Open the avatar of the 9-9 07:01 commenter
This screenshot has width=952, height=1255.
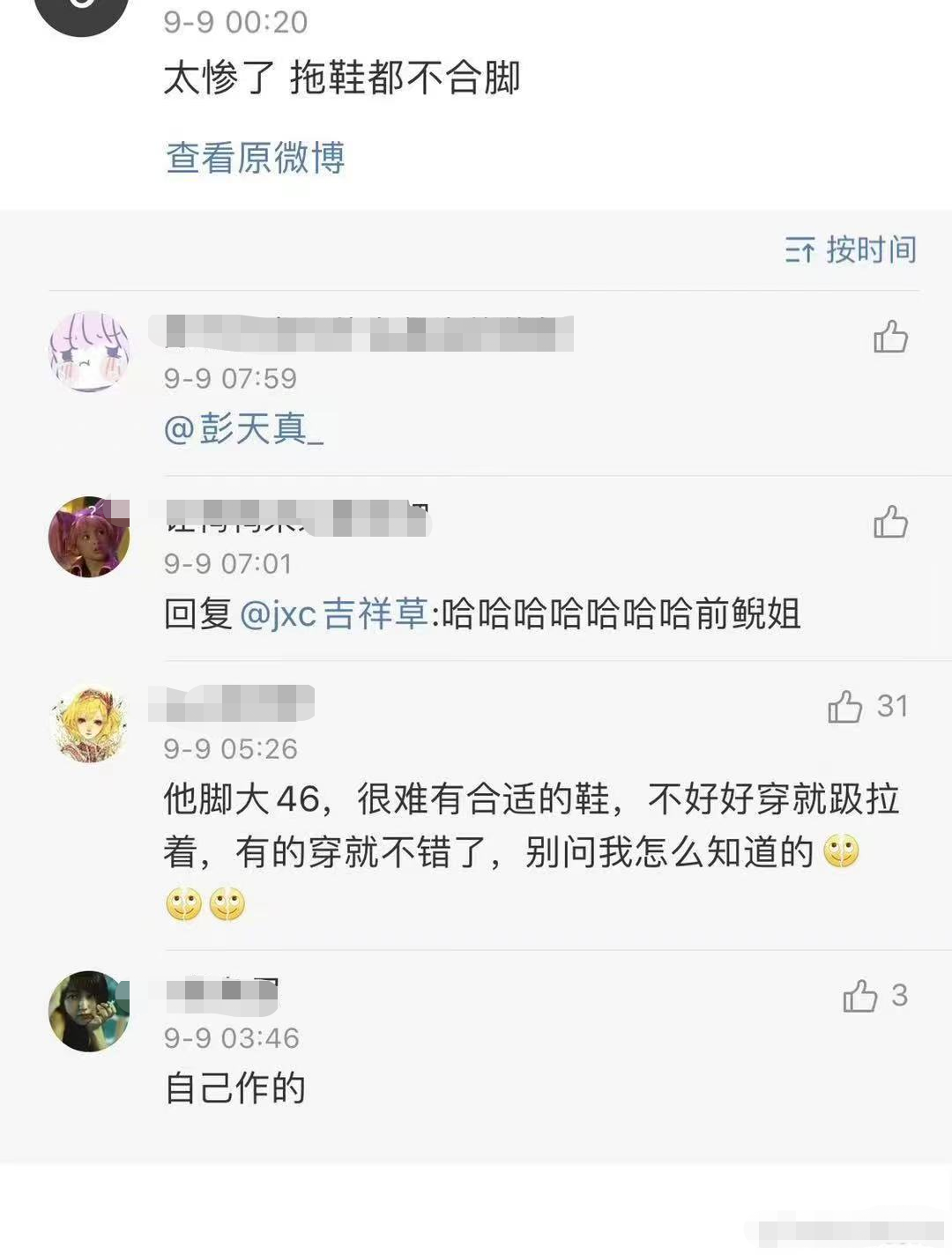[89, 537]
